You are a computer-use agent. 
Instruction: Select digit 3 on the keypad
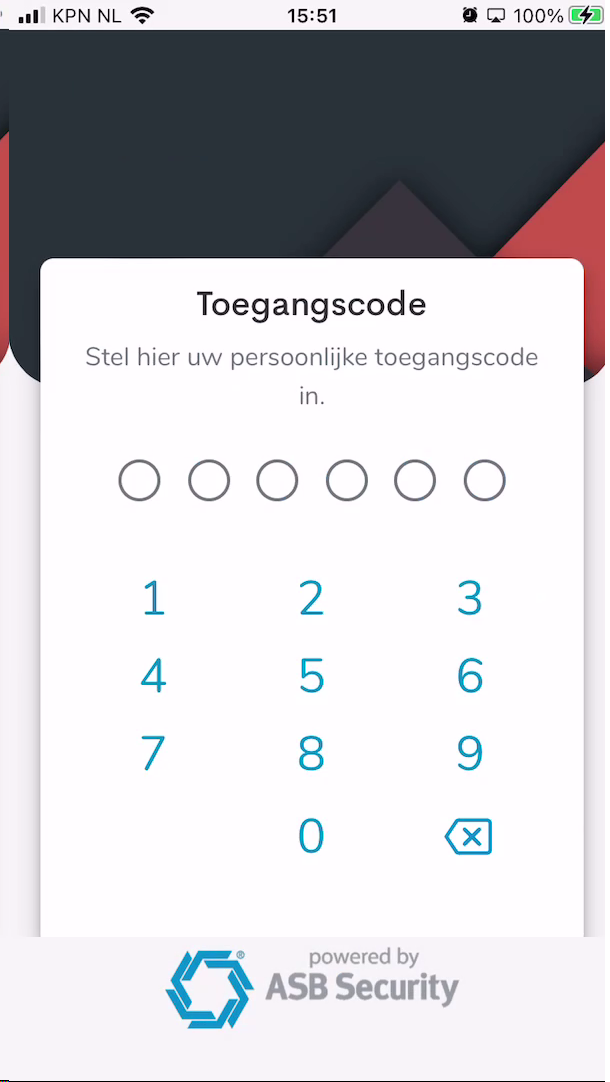pyautogui.click(x=470, y=598)
